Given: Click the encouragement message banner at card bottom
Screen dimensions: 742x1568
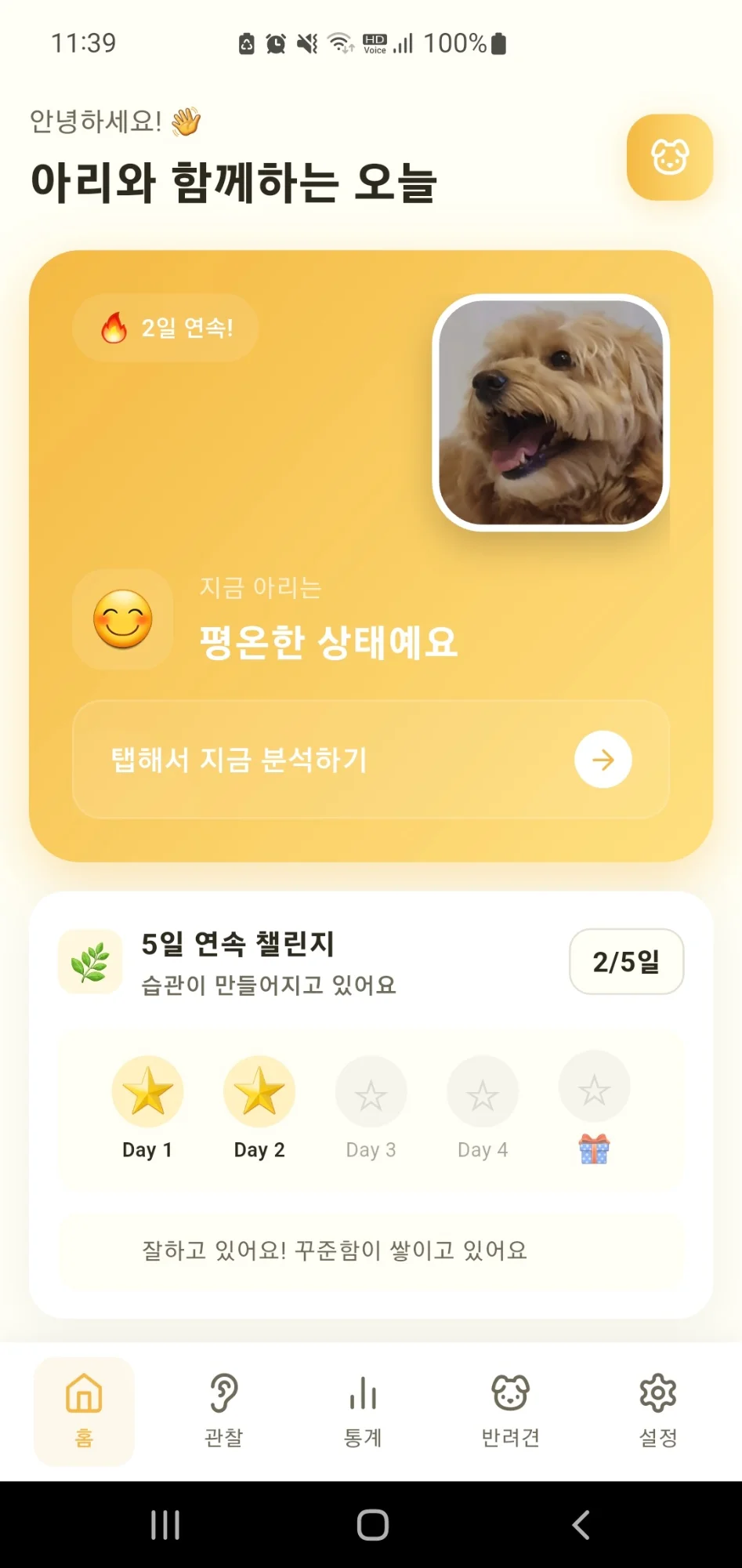Looking at the screenshot, I should point(371,1250).
